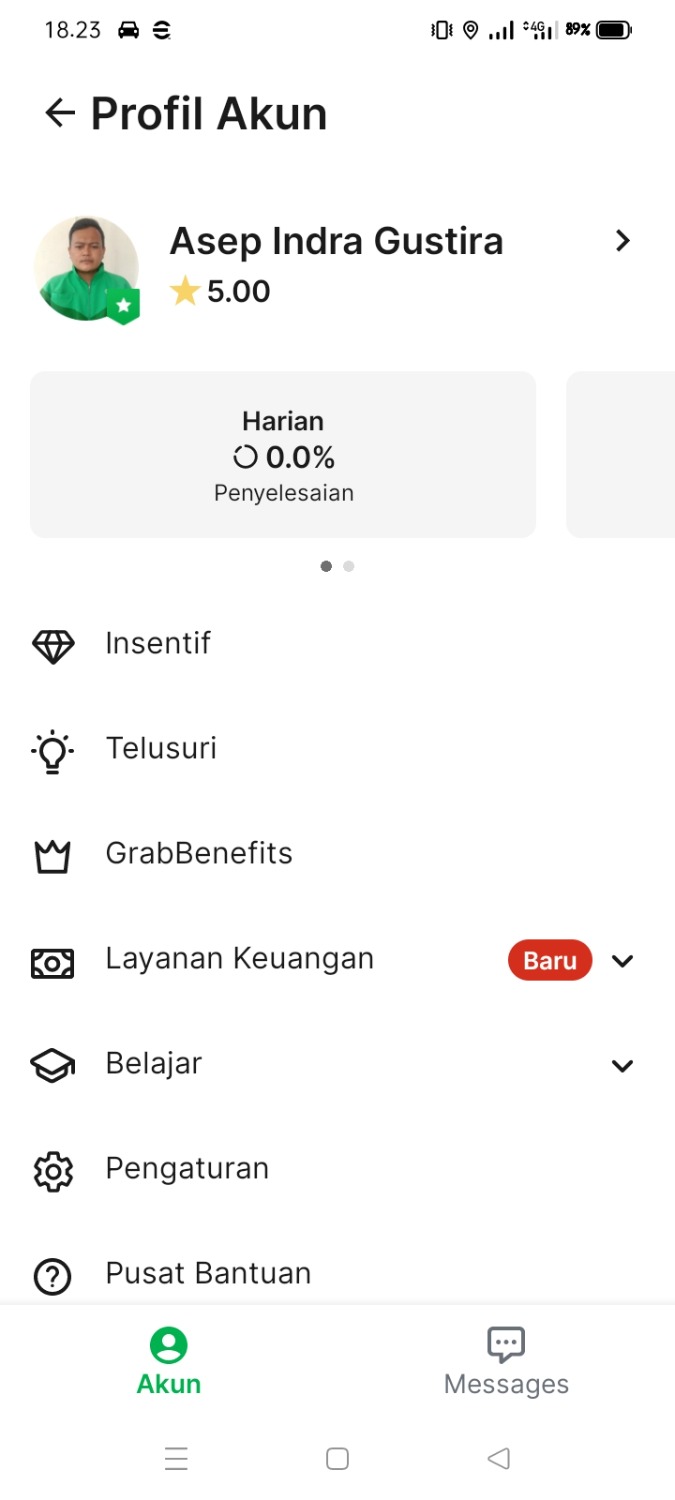Go back from Profil Akun
Viewport: 675px width, 1500px height.
point(60,113)
